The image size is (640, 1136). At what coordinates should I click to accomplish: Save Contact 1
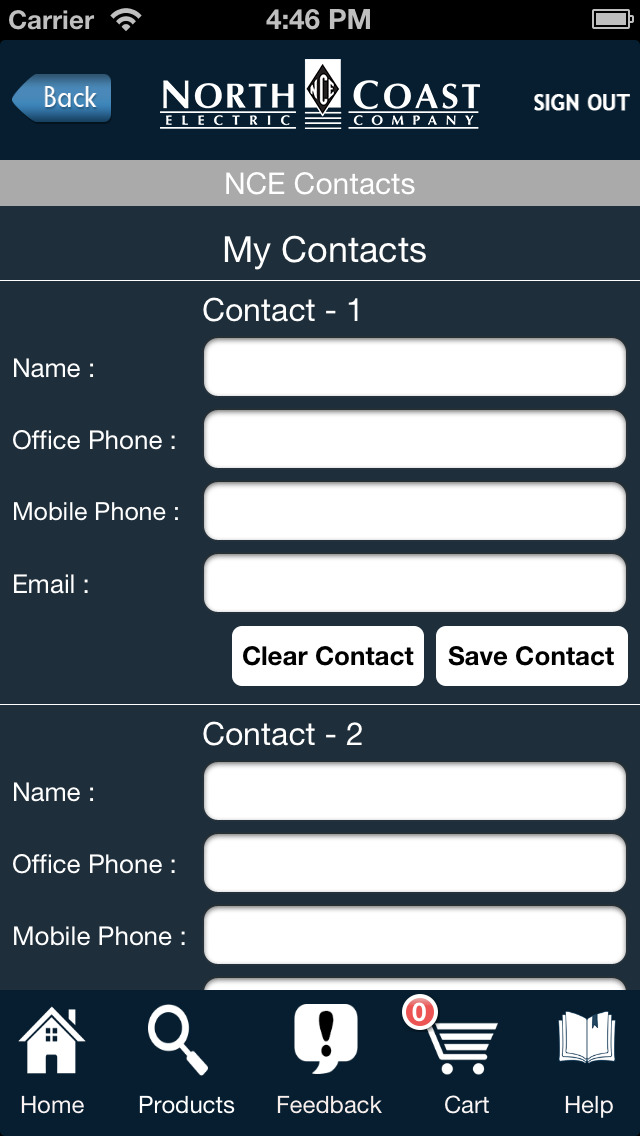[531, 656]
